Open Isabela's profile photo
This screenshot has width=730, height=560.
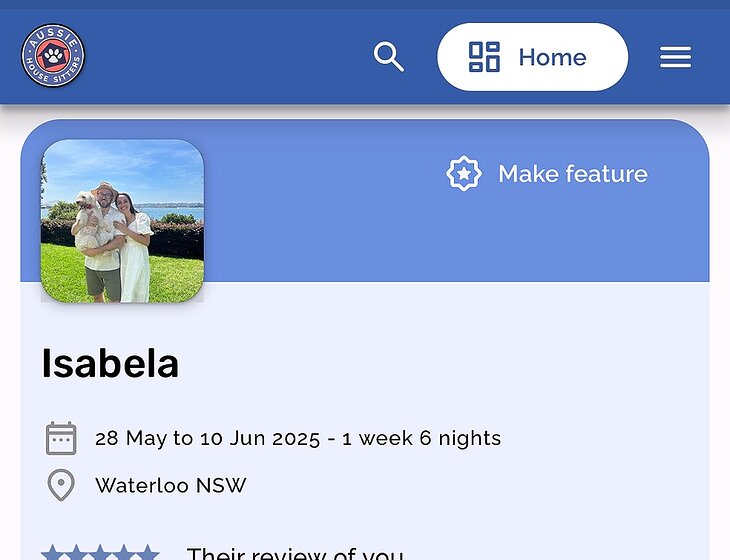122,221
